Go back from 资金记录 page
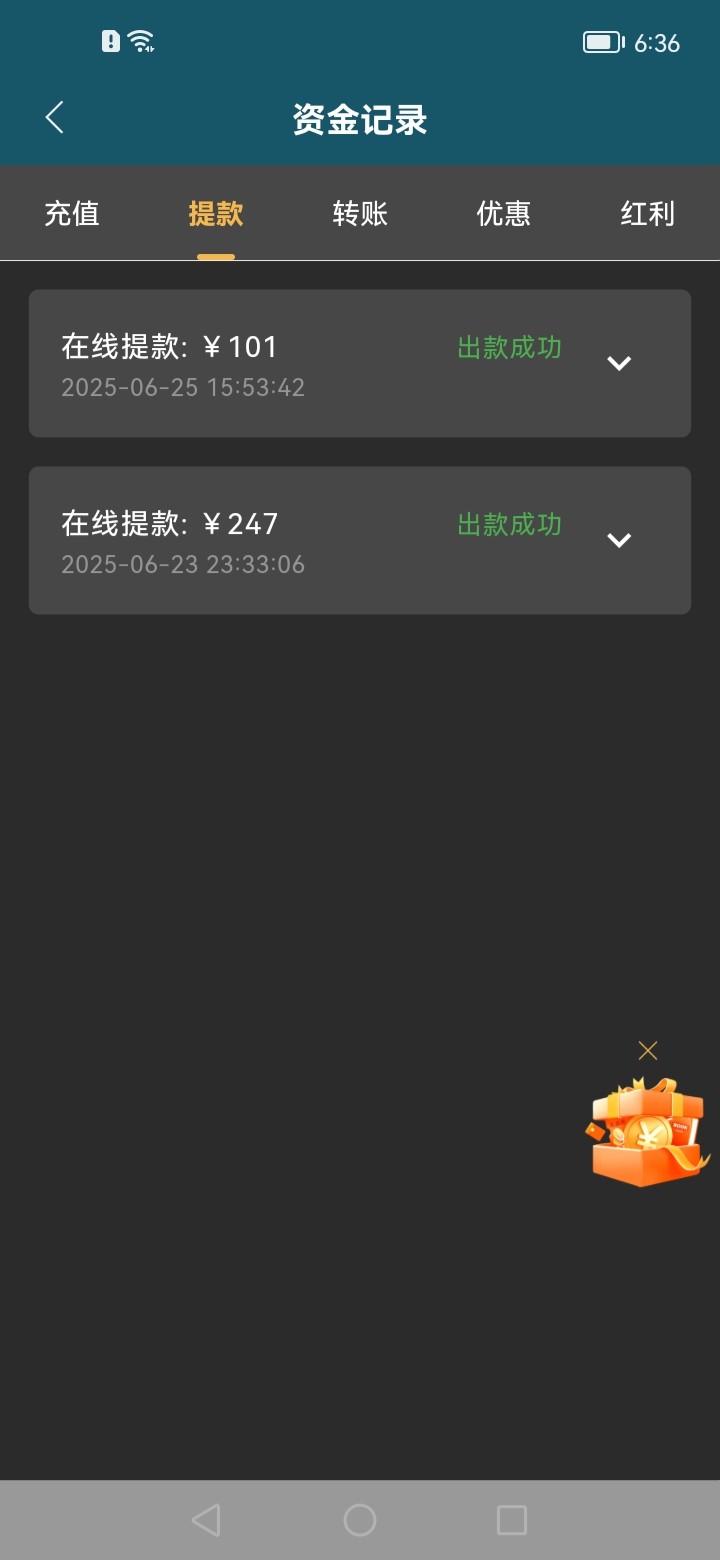720x1560 pixels. coord(55,118)
